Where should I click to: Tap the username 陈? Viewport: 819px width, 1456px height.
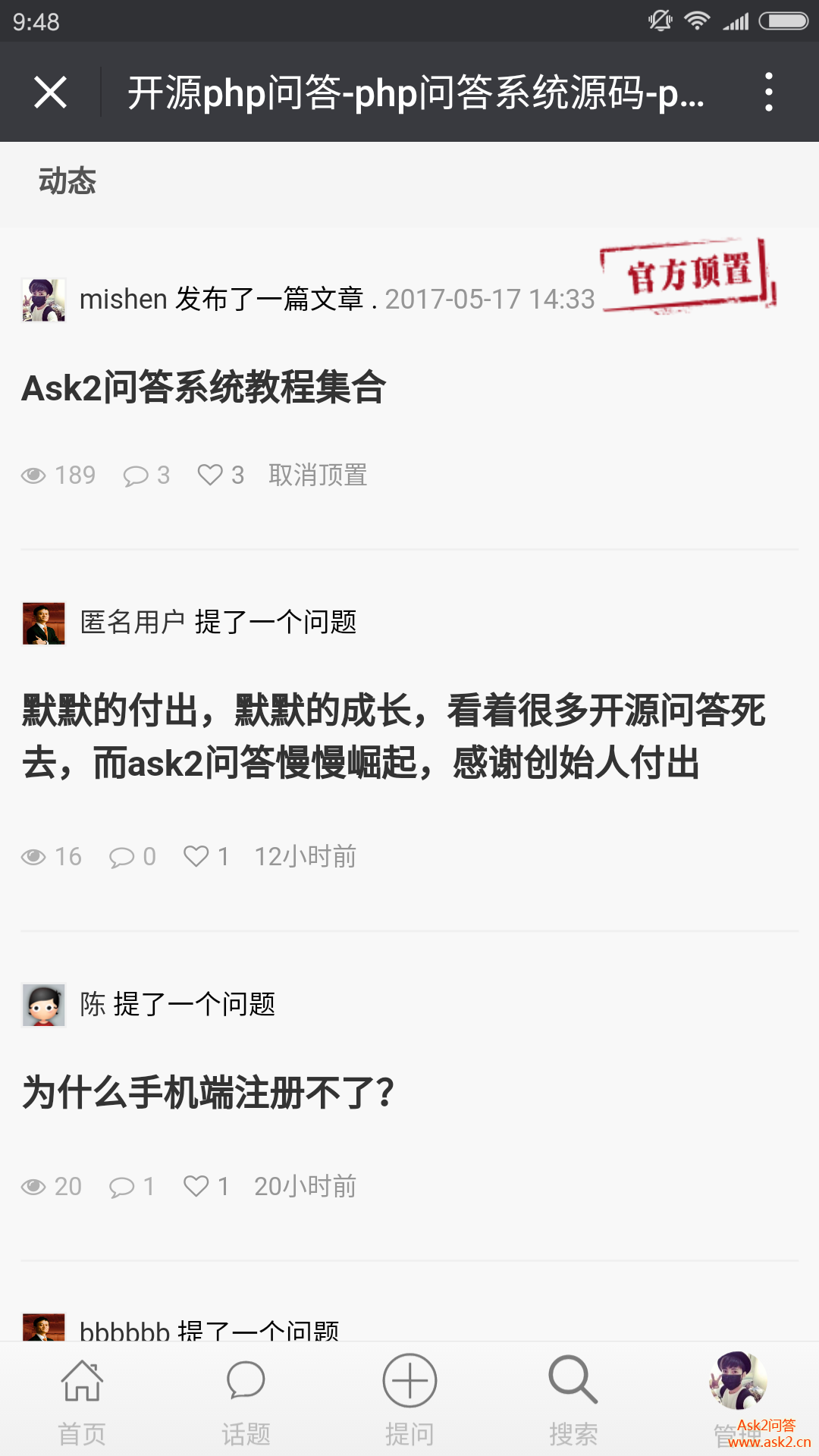93,1004
